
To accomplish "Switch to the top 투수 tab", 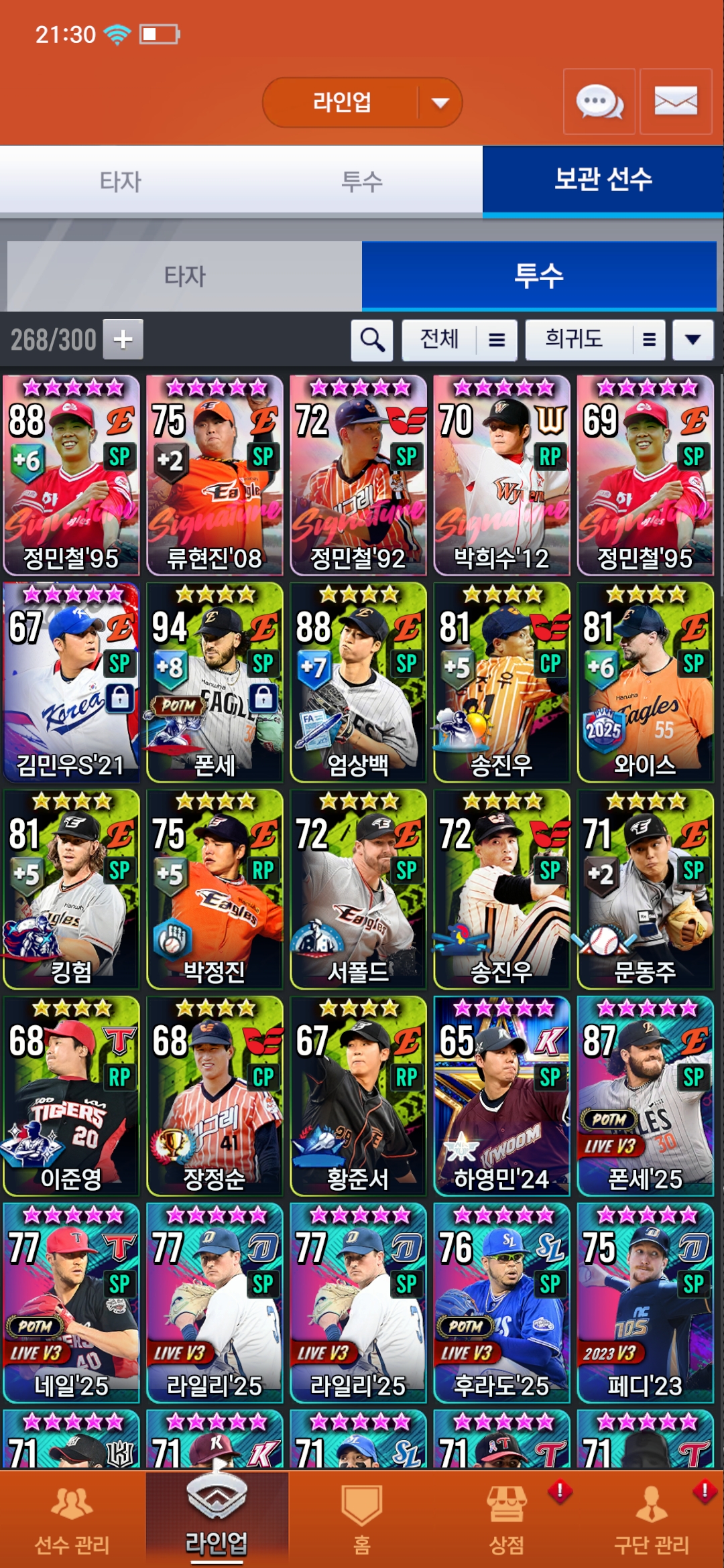I will 362,181.
